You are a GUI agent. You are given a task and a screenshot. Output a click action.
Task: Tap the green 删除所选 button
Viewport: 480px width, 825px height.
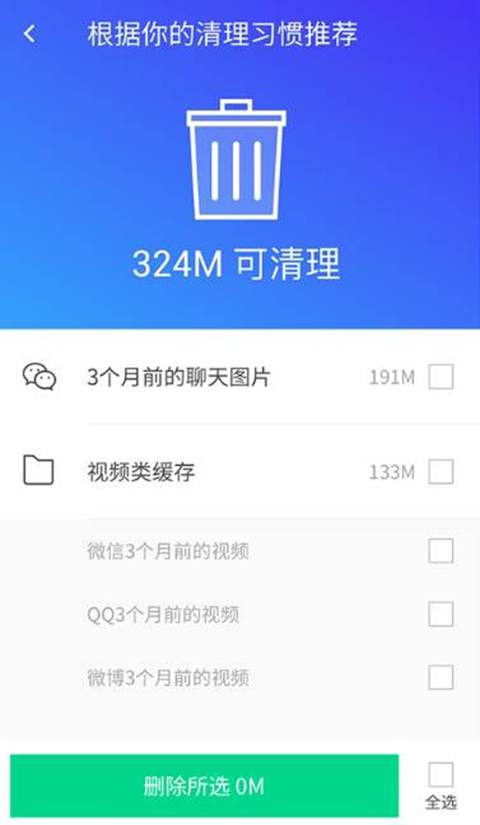click(204, 786)
